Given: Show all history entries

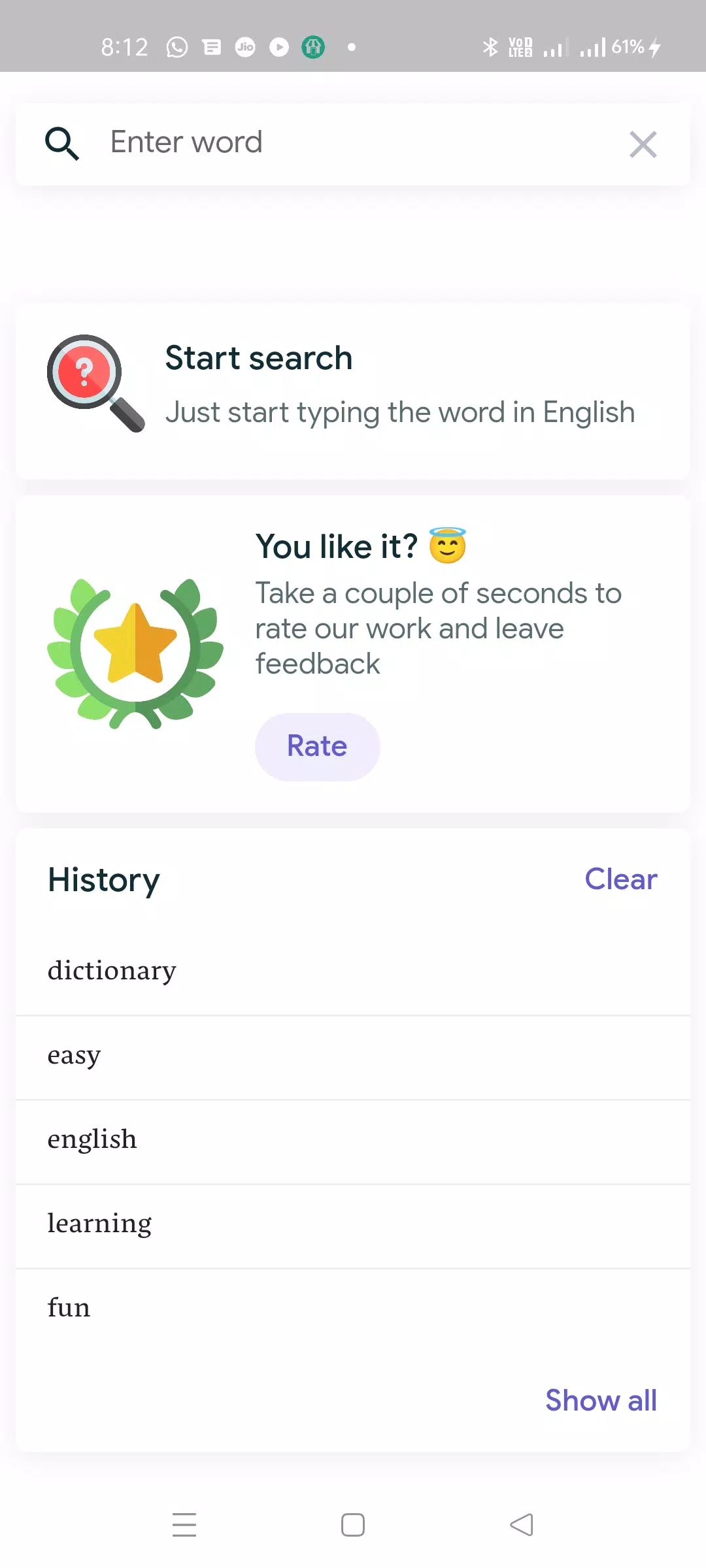Looking at the screenshot, I should pyautogui.click(x=601, y=1401).
